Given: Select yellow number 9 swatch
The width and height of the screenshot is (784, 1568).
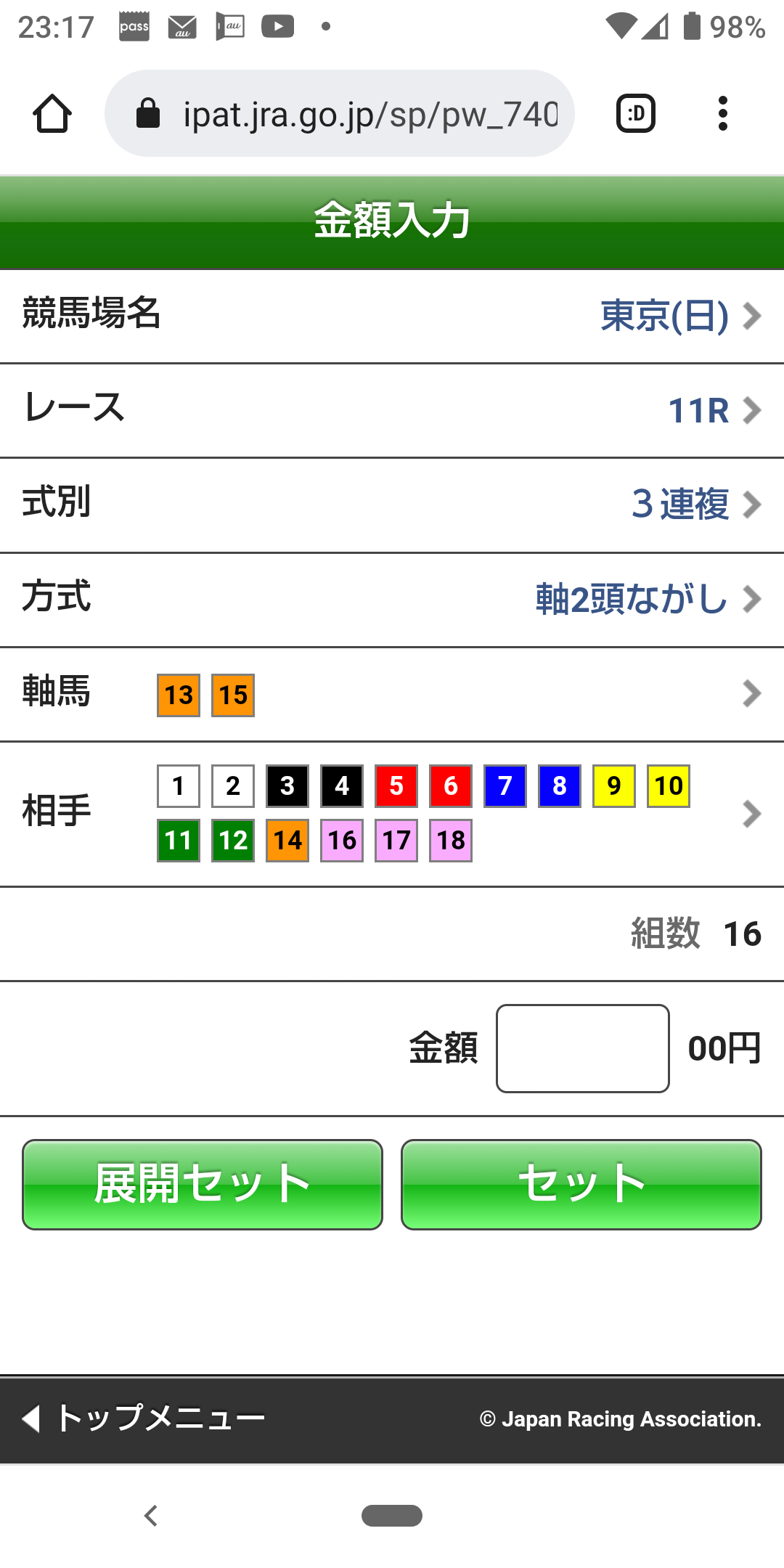Looking at the screenshot, I should tap(613, 785).
